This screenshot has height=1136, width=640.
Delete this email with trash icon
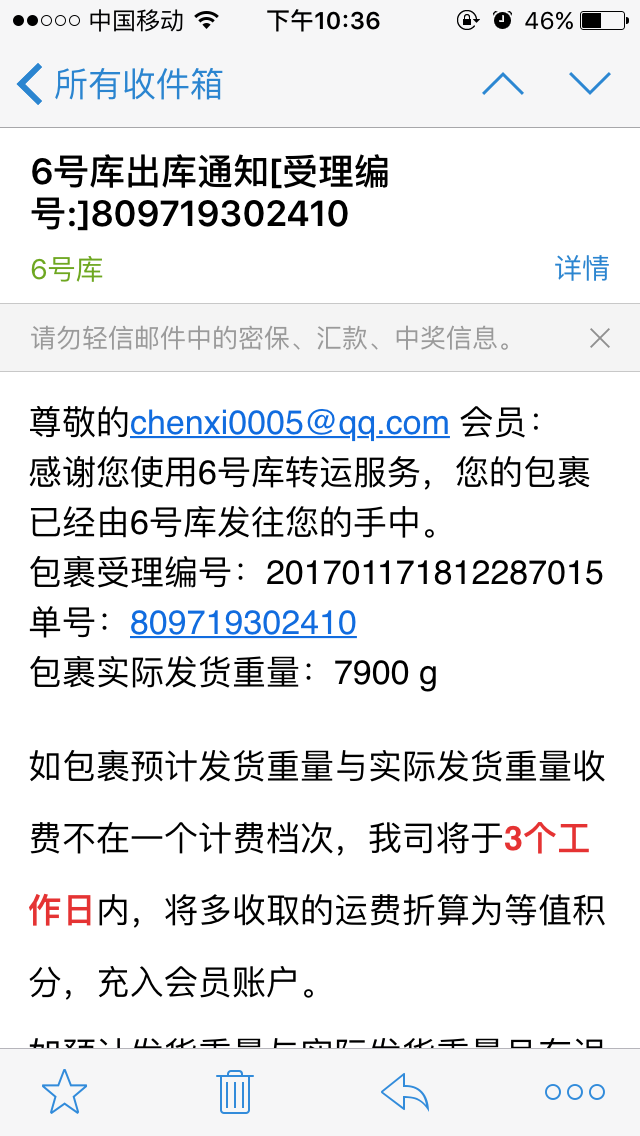coord(234,1091)
